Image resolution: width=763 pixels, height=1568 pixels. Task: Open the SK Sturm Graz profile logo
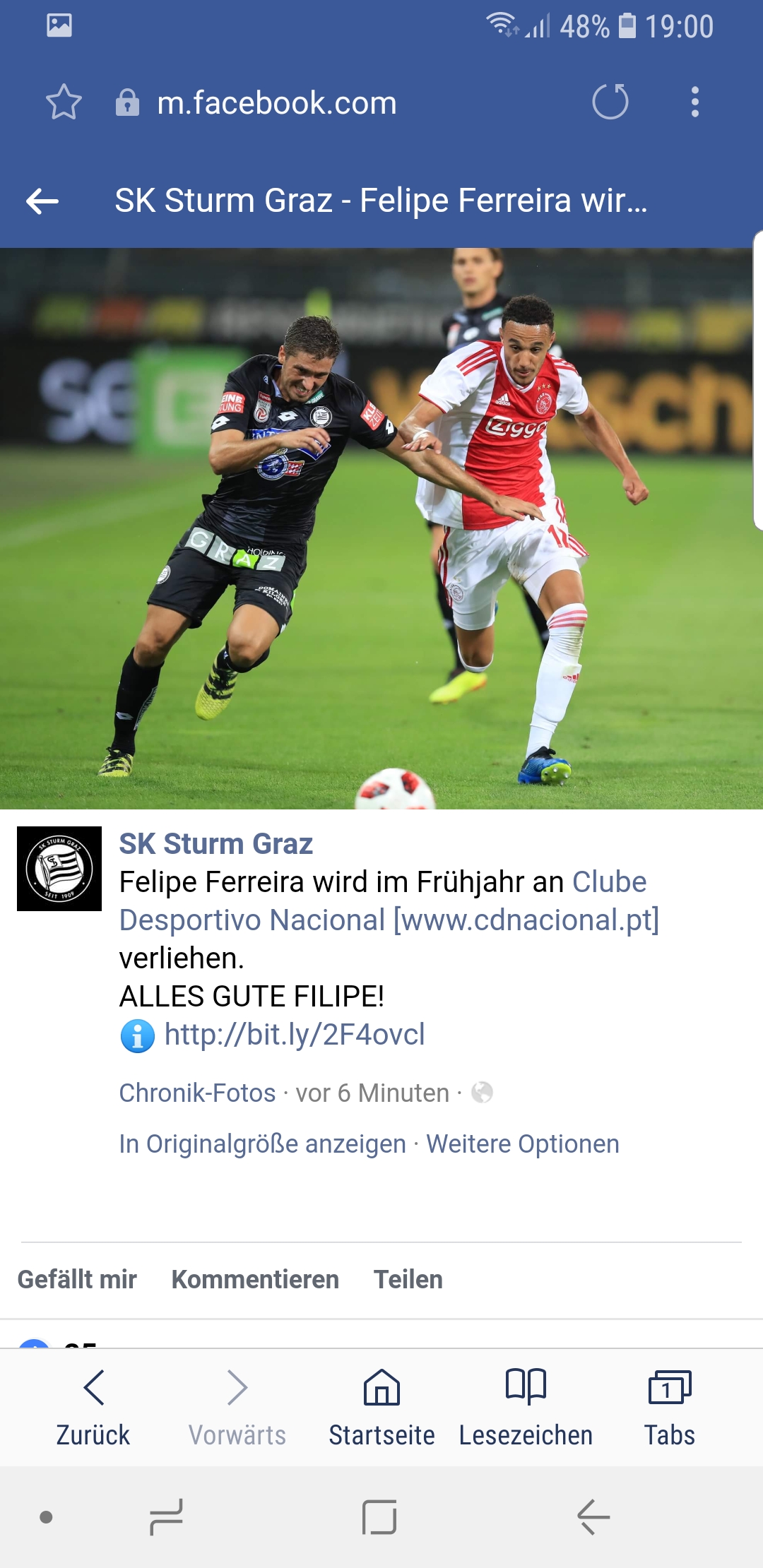pos(59,869)
